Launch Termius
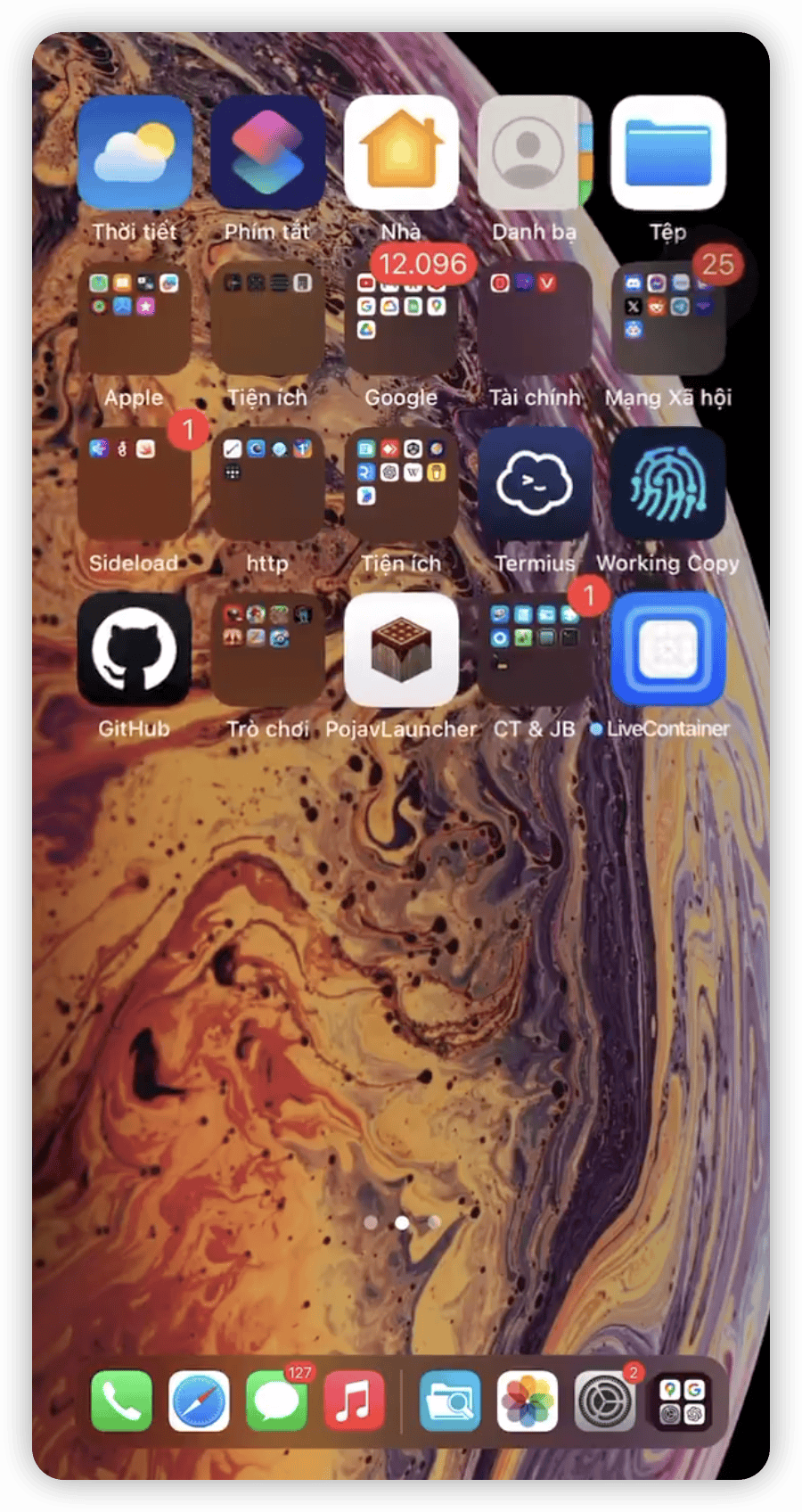Viewport: 802px width, 1512px height. tap(535, 484)
